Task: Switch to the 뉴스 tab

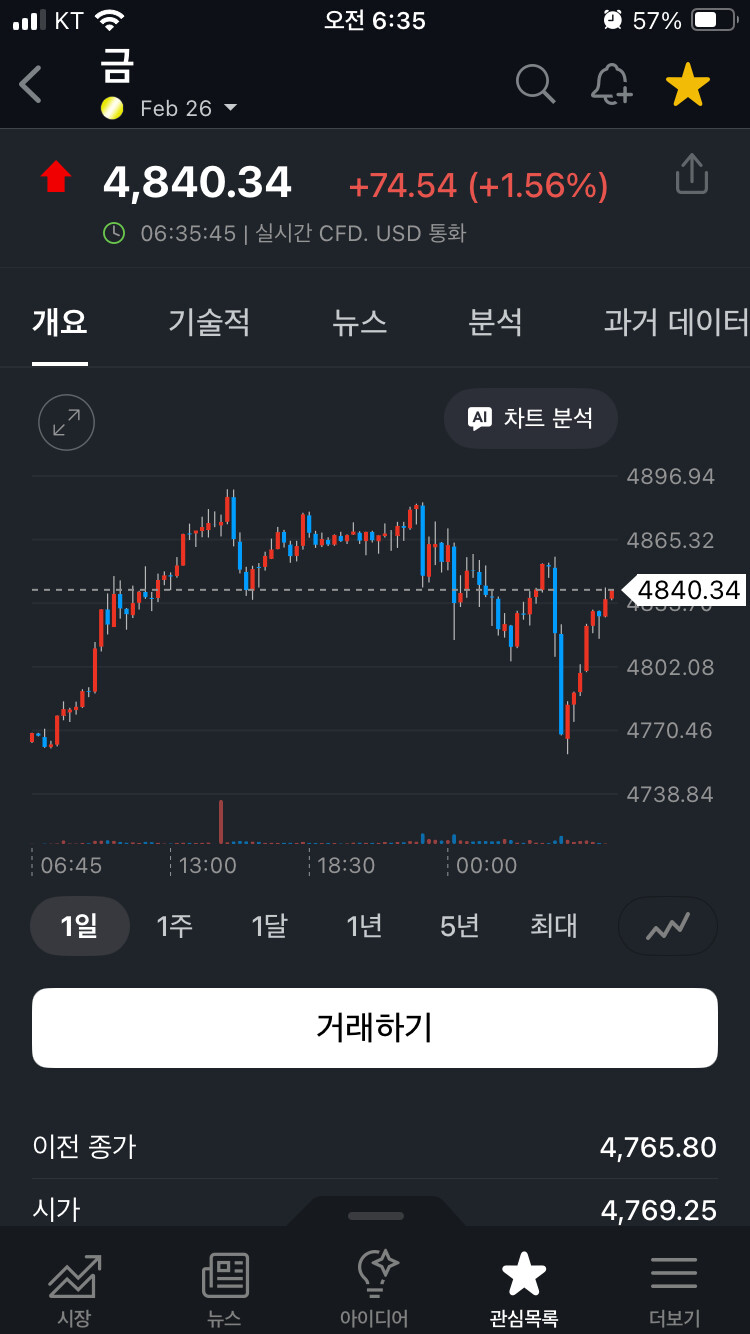Action: coord(359,322)
